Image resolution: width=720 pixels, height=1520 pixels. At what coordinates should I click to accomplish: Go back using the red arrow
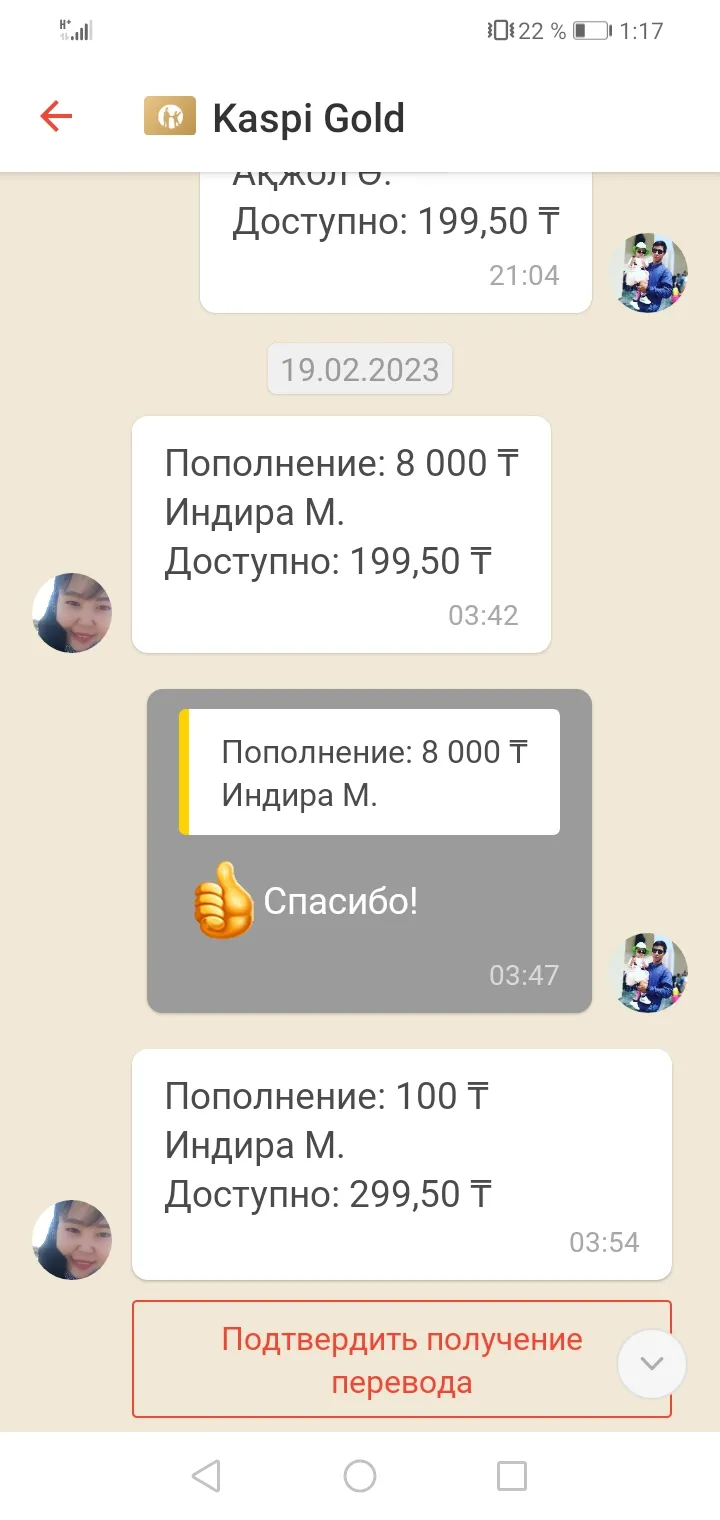coord(56,116)
